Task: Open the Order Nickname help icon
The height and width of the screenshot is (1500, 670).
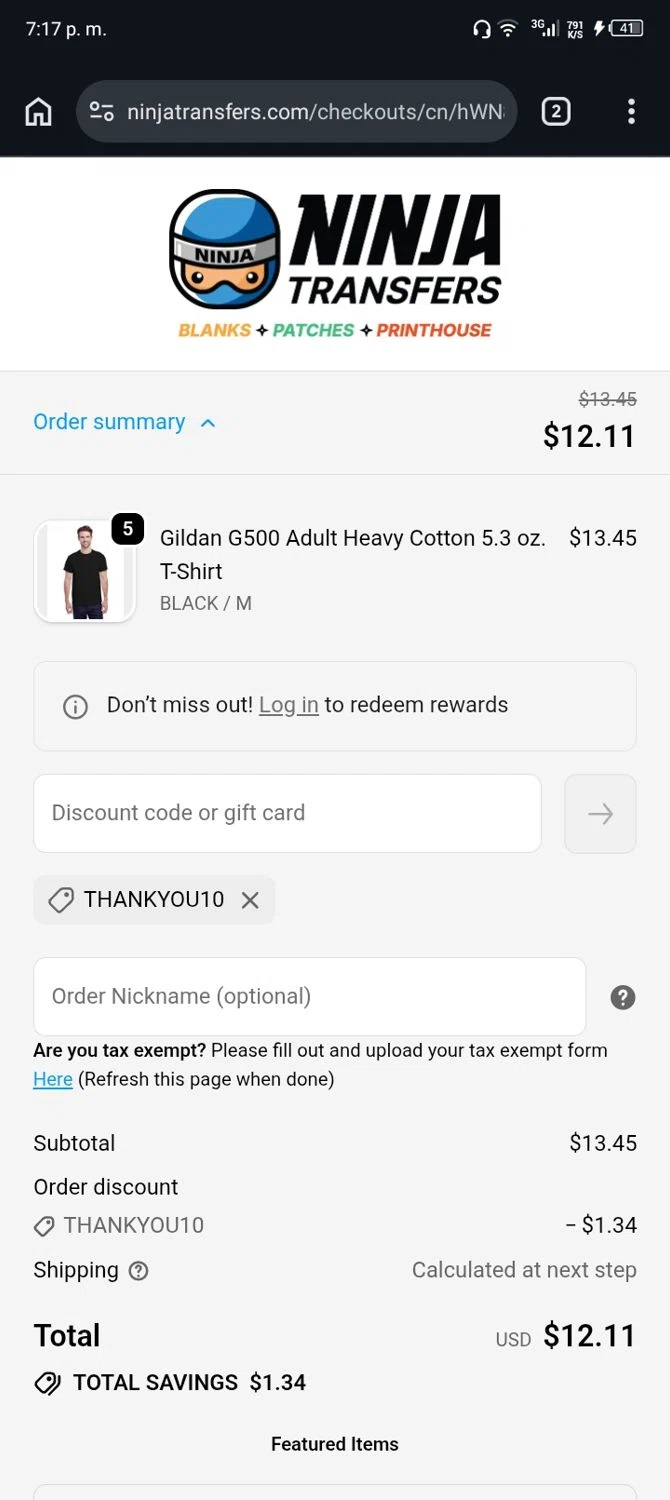Action: click(x=623, y=997)
